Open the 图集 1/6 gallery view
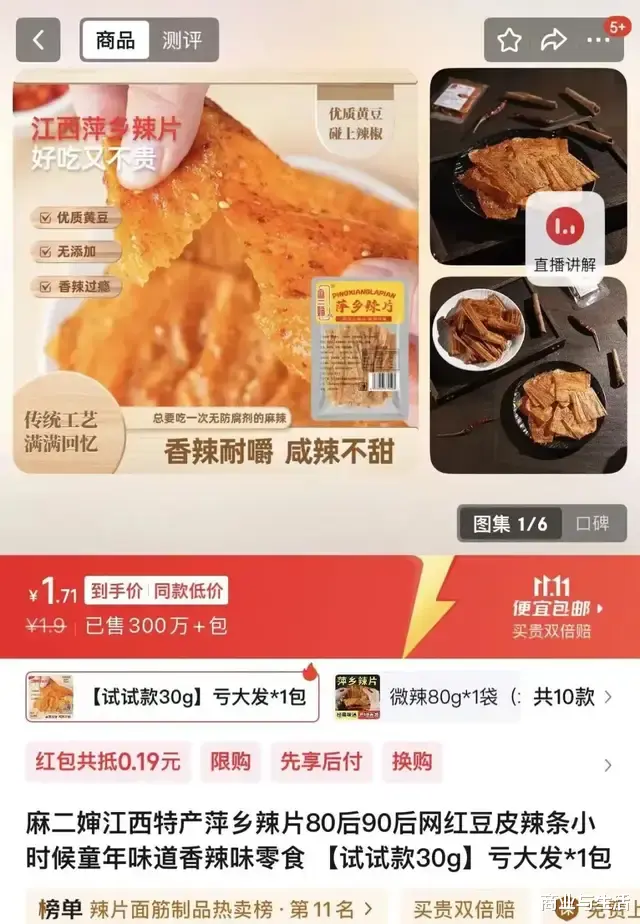Screen dimensions: 640x924 point(510,523)
